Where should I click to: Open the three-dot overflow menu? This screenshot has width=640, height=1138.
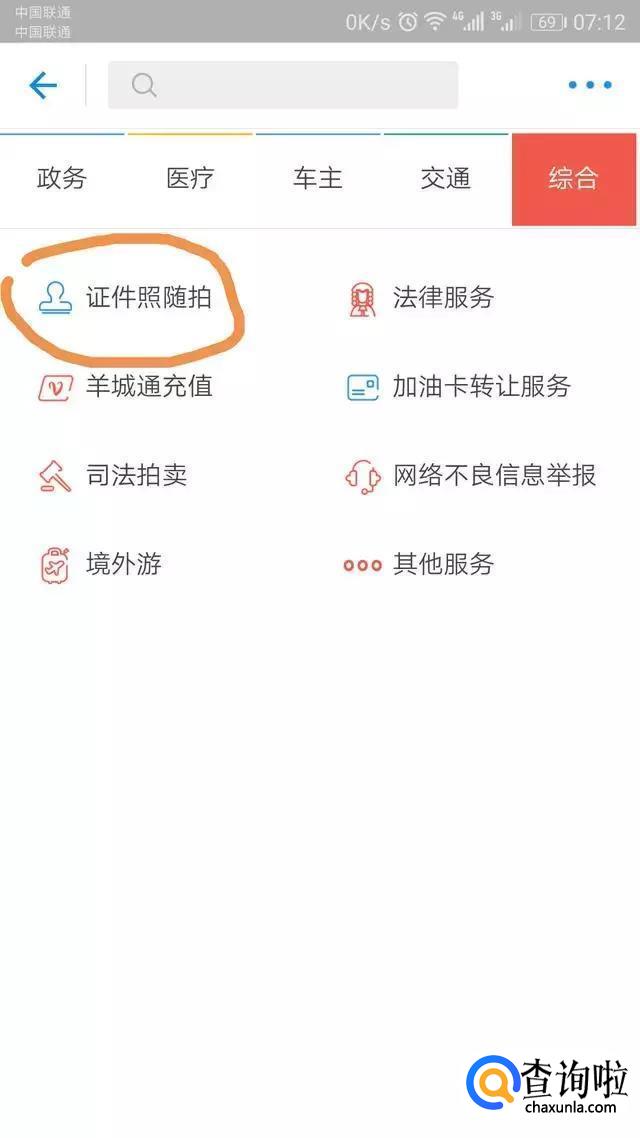[589, 86]
